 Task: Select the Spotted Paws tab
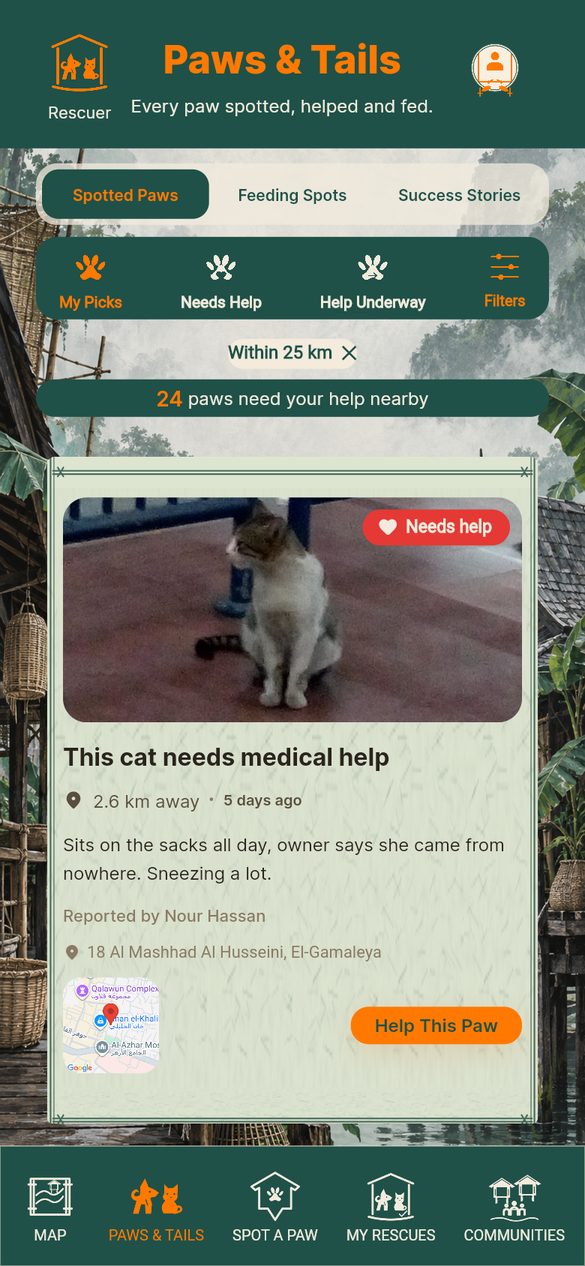point(125,195)
